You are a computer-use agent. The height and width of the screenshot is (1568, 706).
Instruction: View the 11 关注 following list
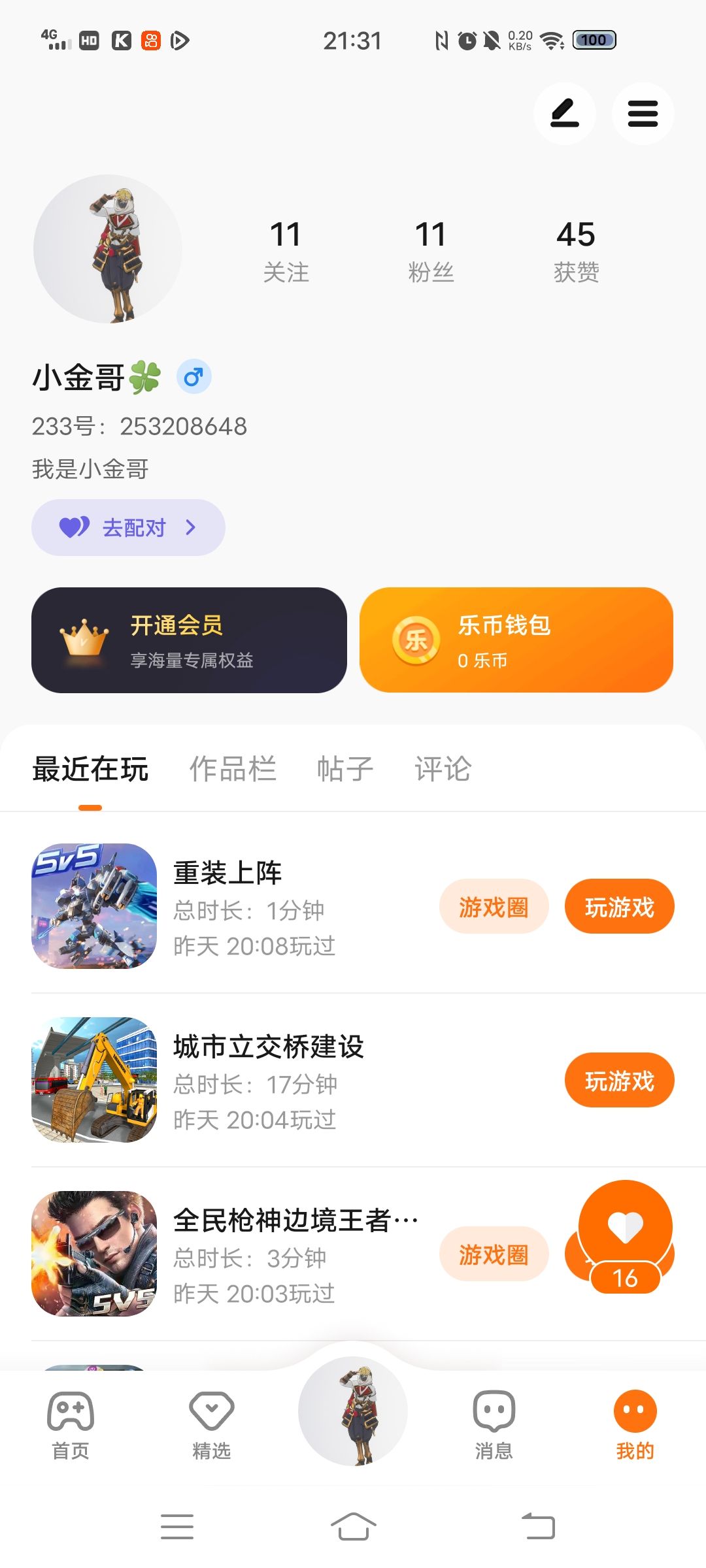(x=286, y=250)
